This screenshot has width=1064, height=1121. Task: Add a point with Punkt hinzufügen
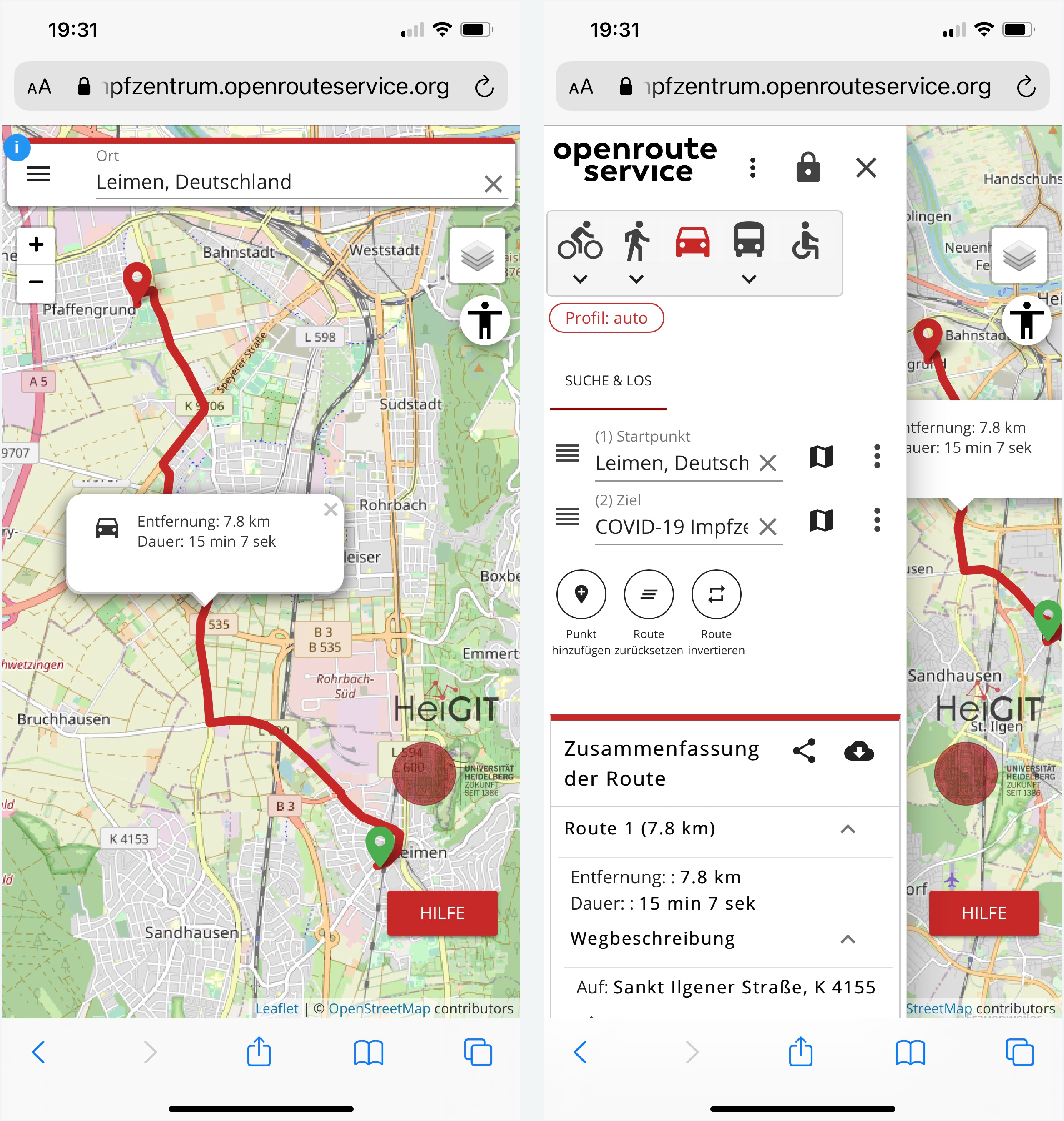pos(581,594)
